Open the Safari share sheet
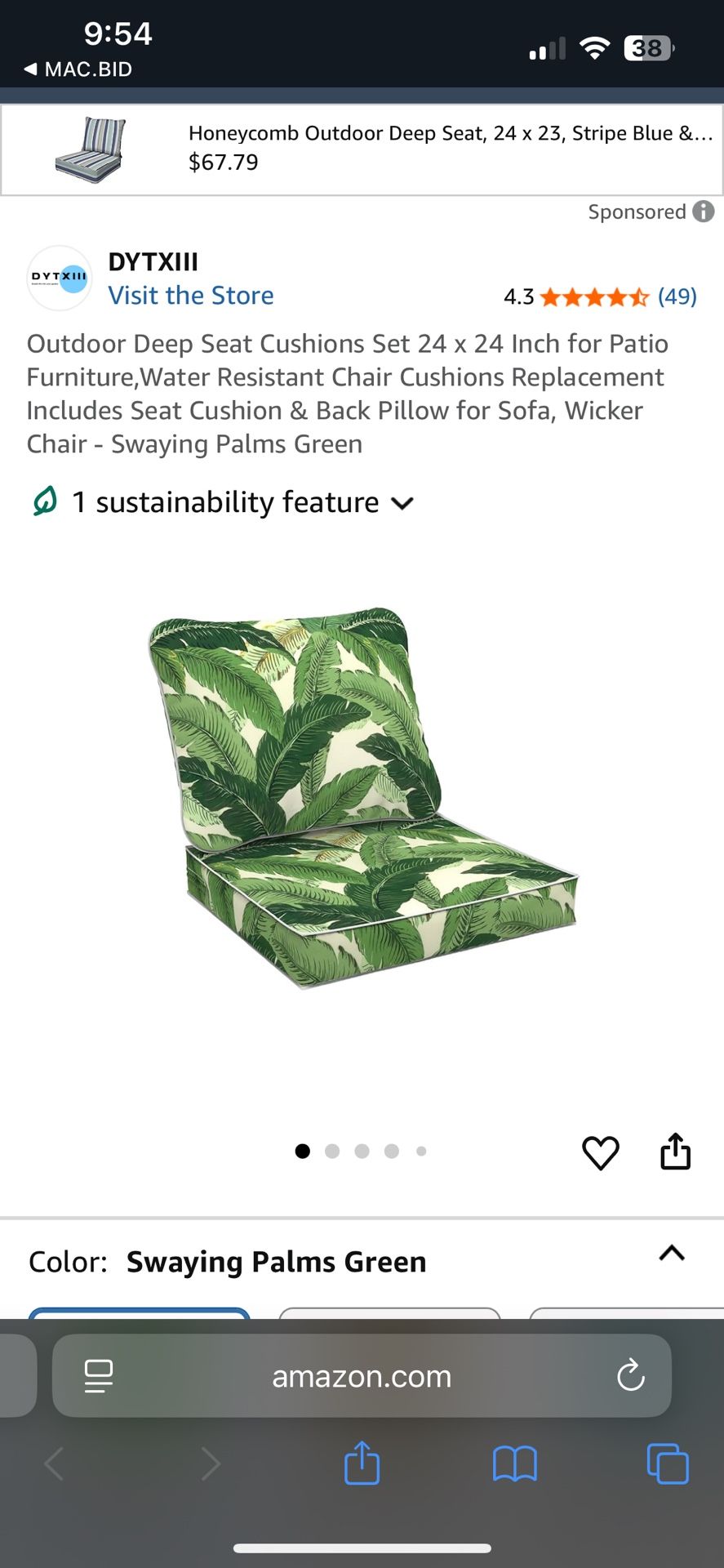724x1568 pixels. [362, 1463]
